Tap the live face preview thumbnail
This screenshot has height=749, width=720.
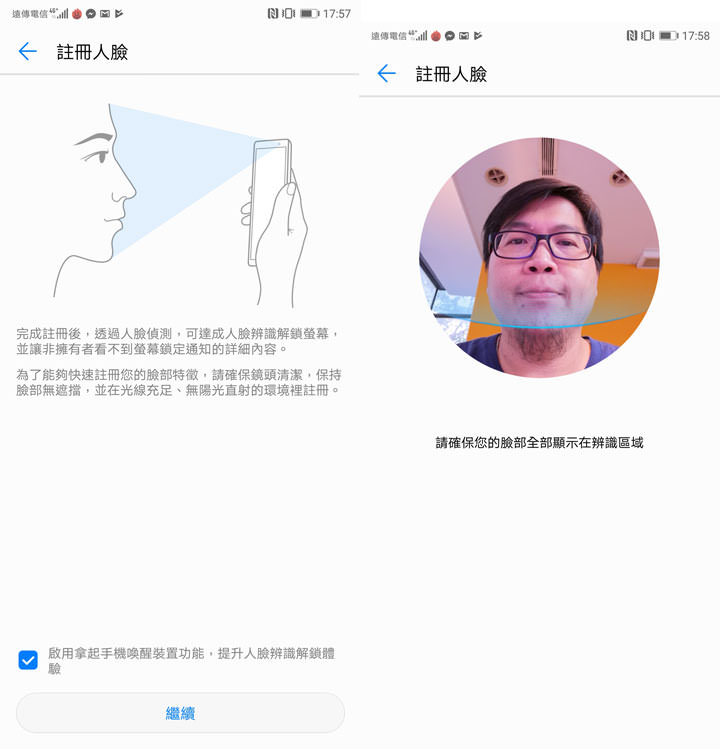pyautogui.click(x=540, y=255)
